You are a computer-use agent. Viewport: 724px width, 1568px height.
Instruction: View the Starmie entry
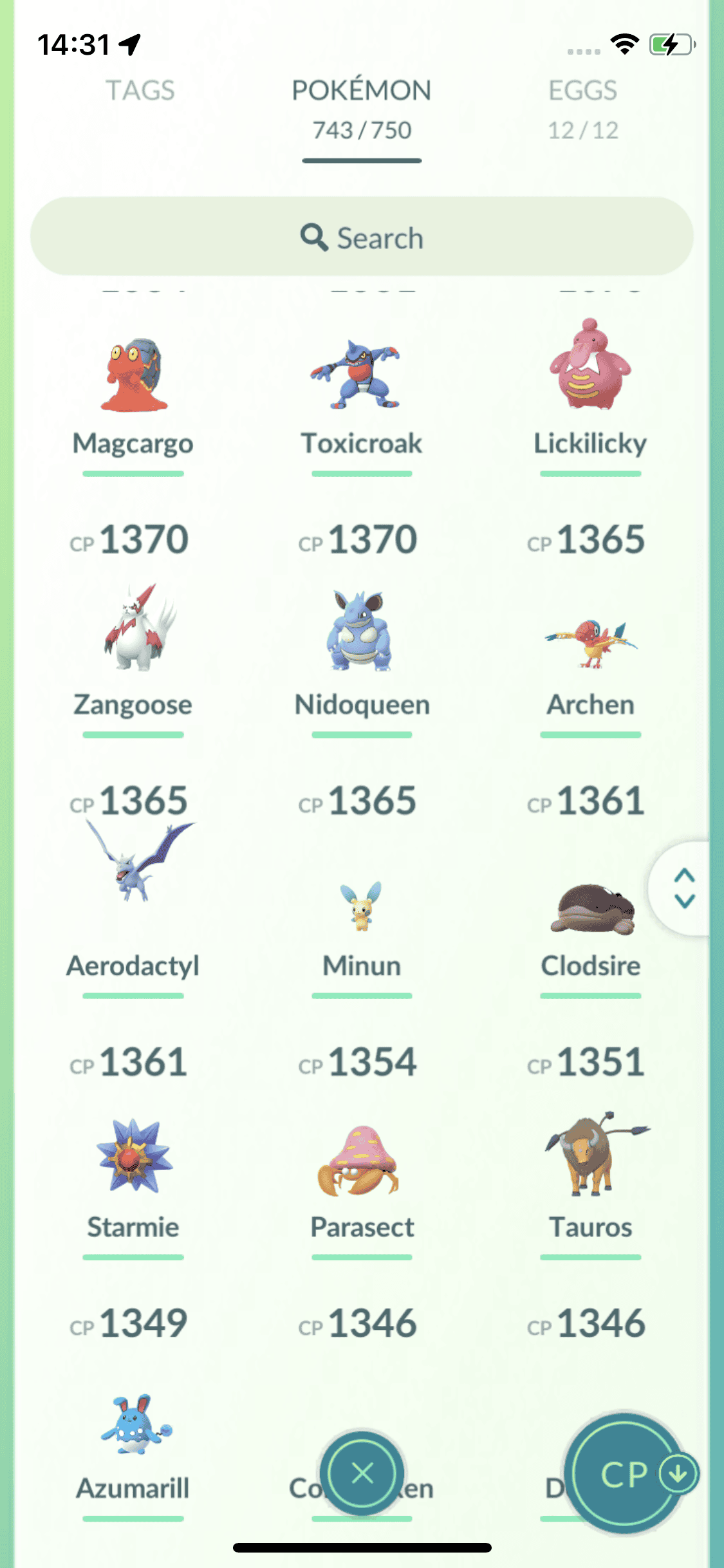(x=133, y=1159)
